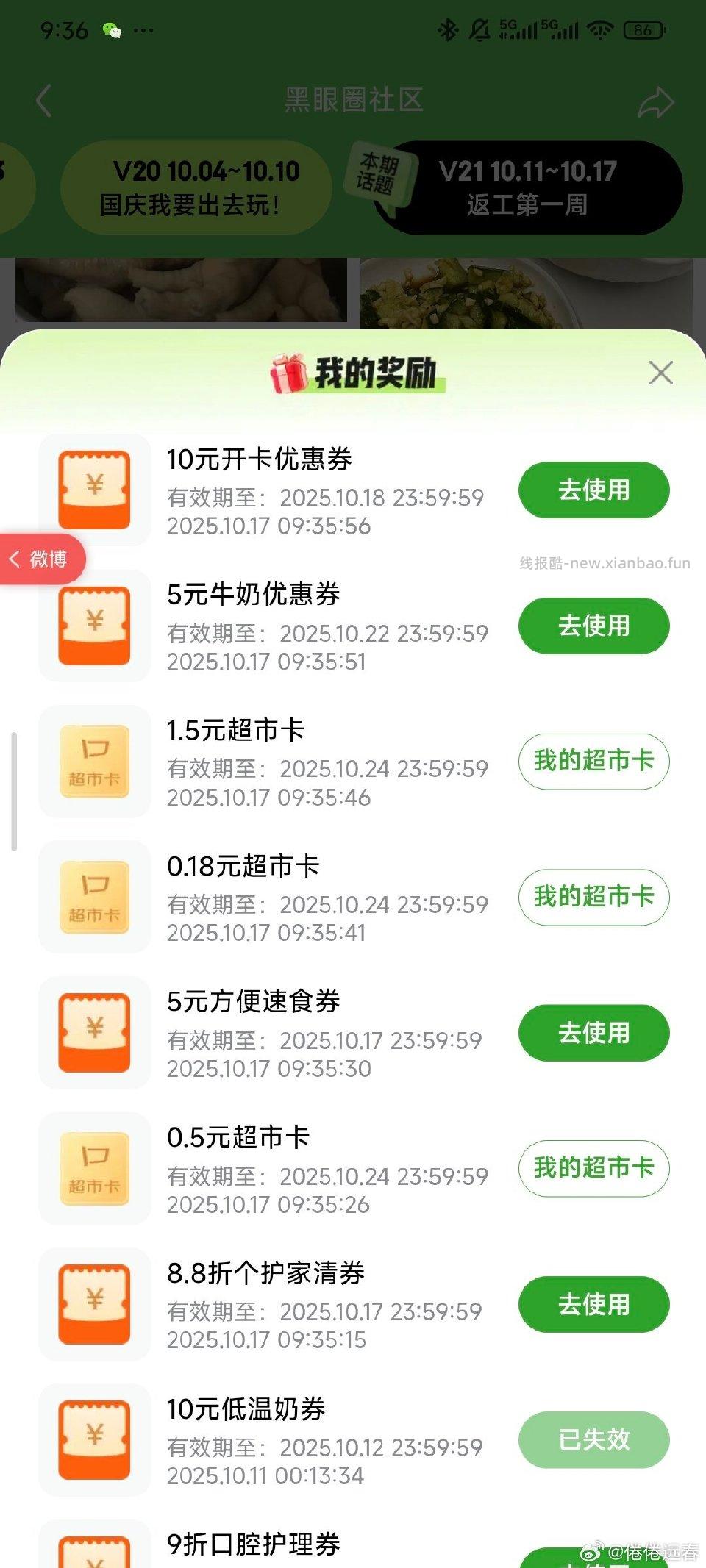Open 我的超市卡 from the 1.5元超市卡 row
Viewport: 706px width, 1568px height.
point(593,762)
